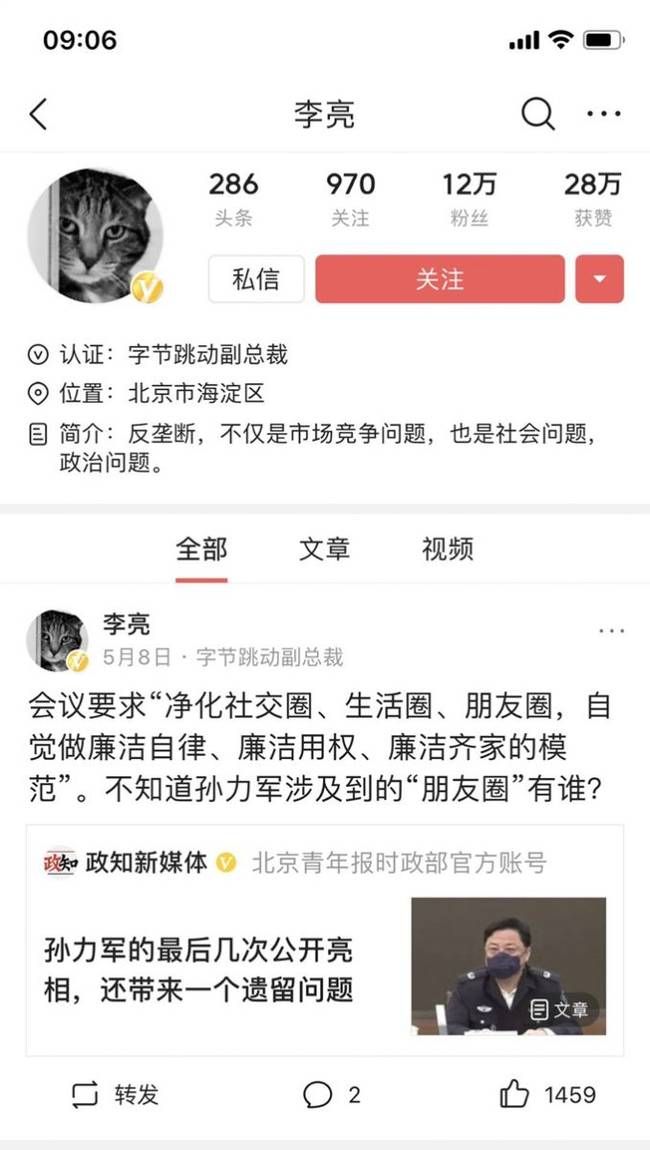
Task: Switch to the 全部 tab
Action: tap(201, 549)
